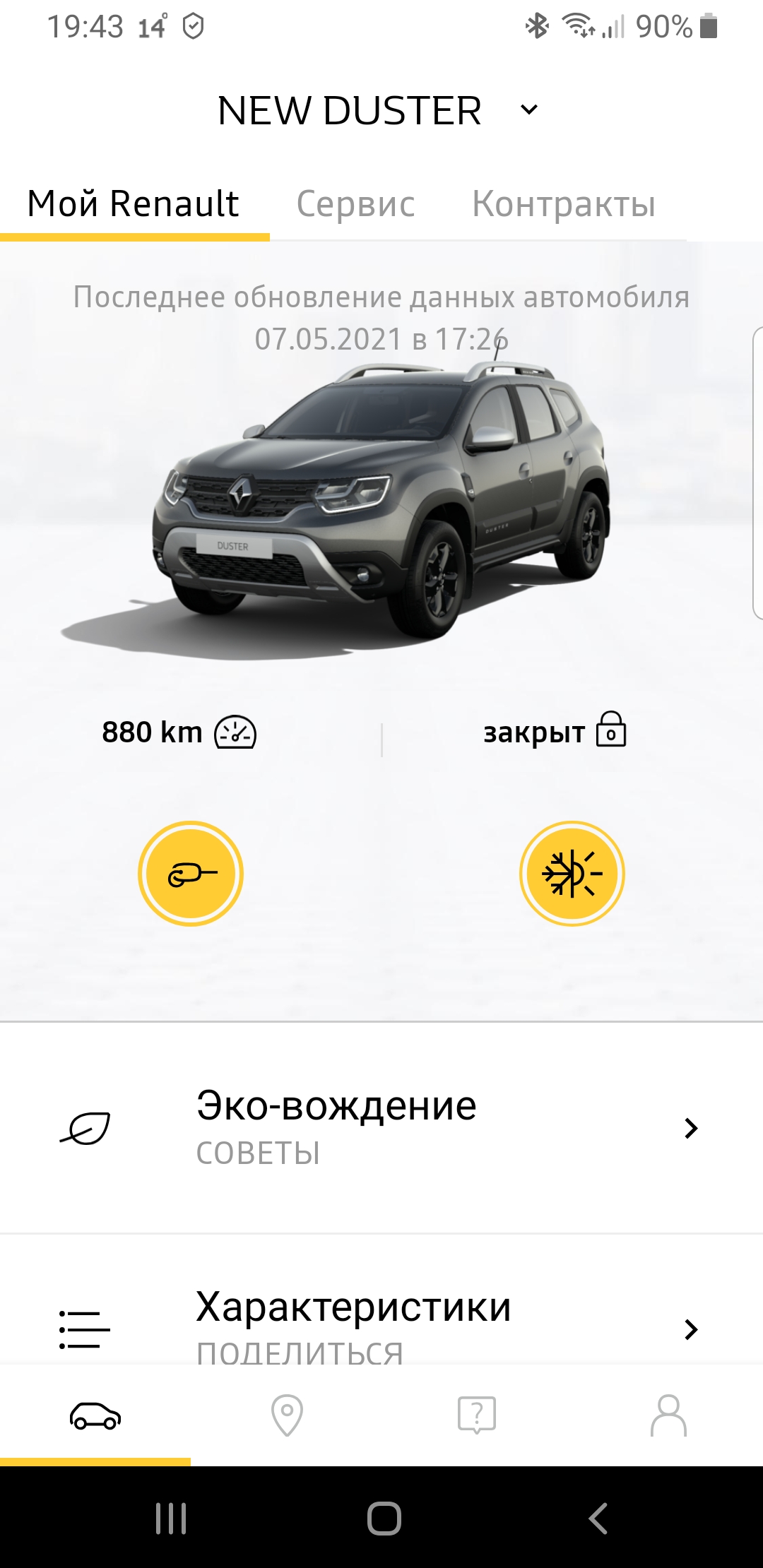Select the Мой Renault tab
763x1568 pixels.
pos(134,204)
